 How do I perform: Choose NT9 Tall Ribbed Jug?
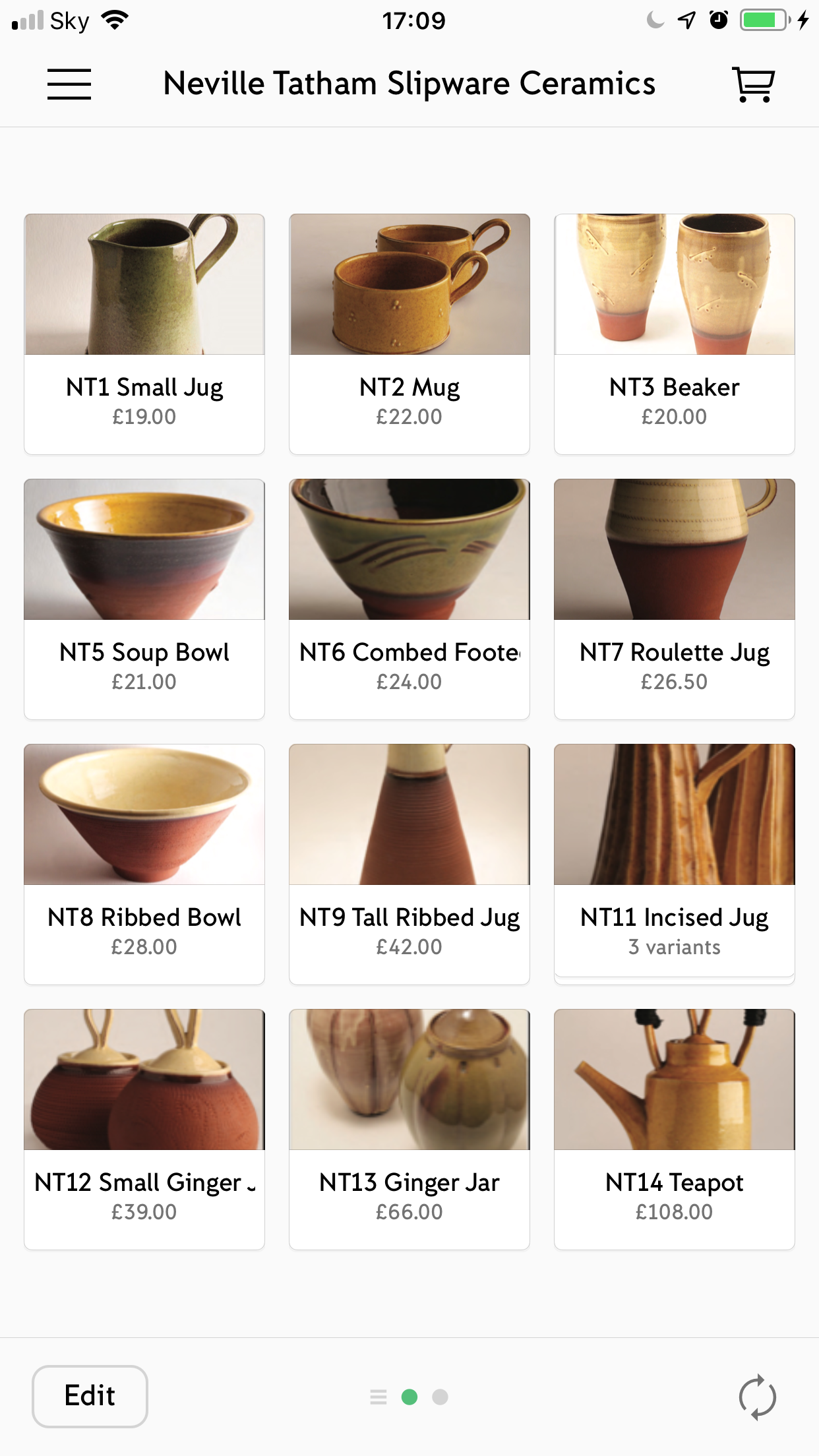click(409, 864)
